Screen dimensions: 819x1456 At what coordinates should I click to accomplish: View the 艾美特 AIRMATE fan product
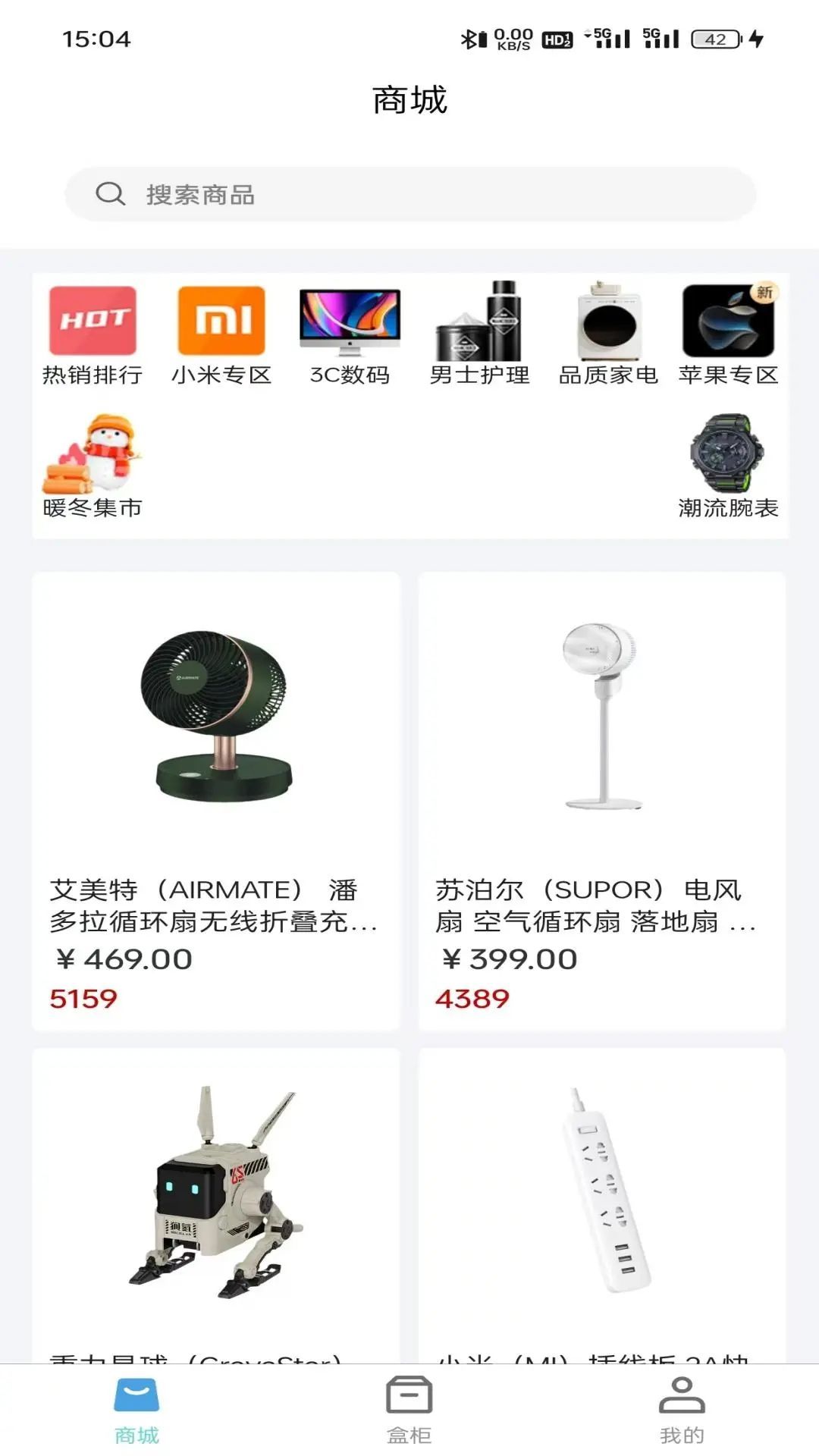click(x=216, y=800)
